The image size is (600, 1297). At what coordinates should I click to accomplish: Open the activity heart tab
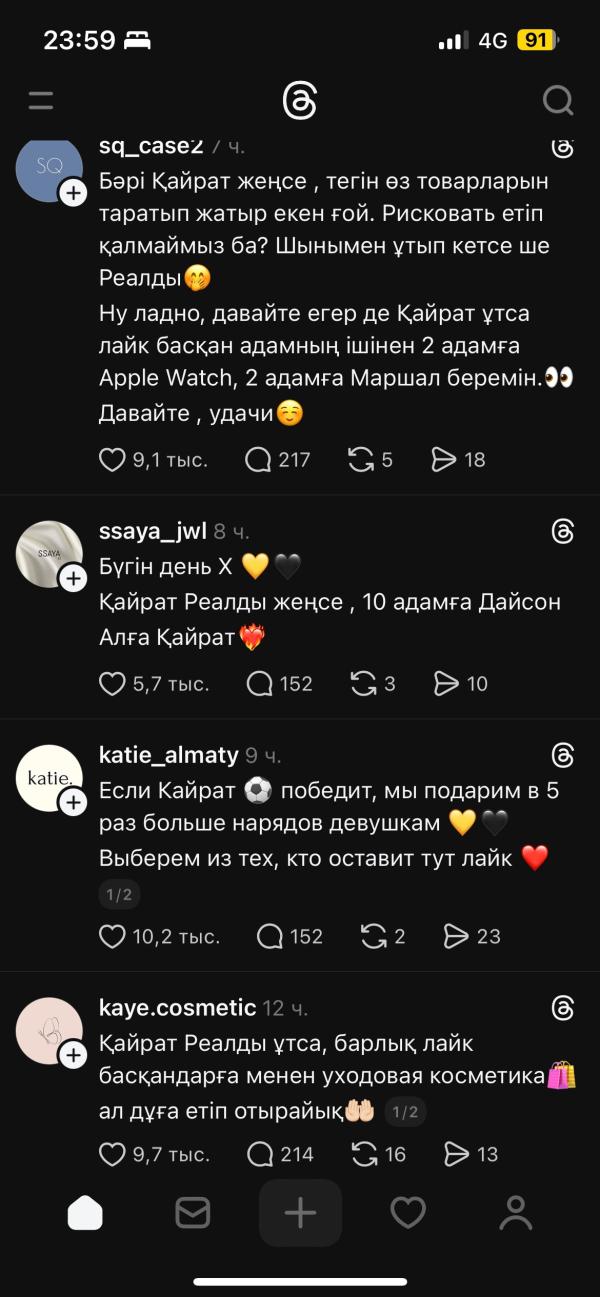408,1213
